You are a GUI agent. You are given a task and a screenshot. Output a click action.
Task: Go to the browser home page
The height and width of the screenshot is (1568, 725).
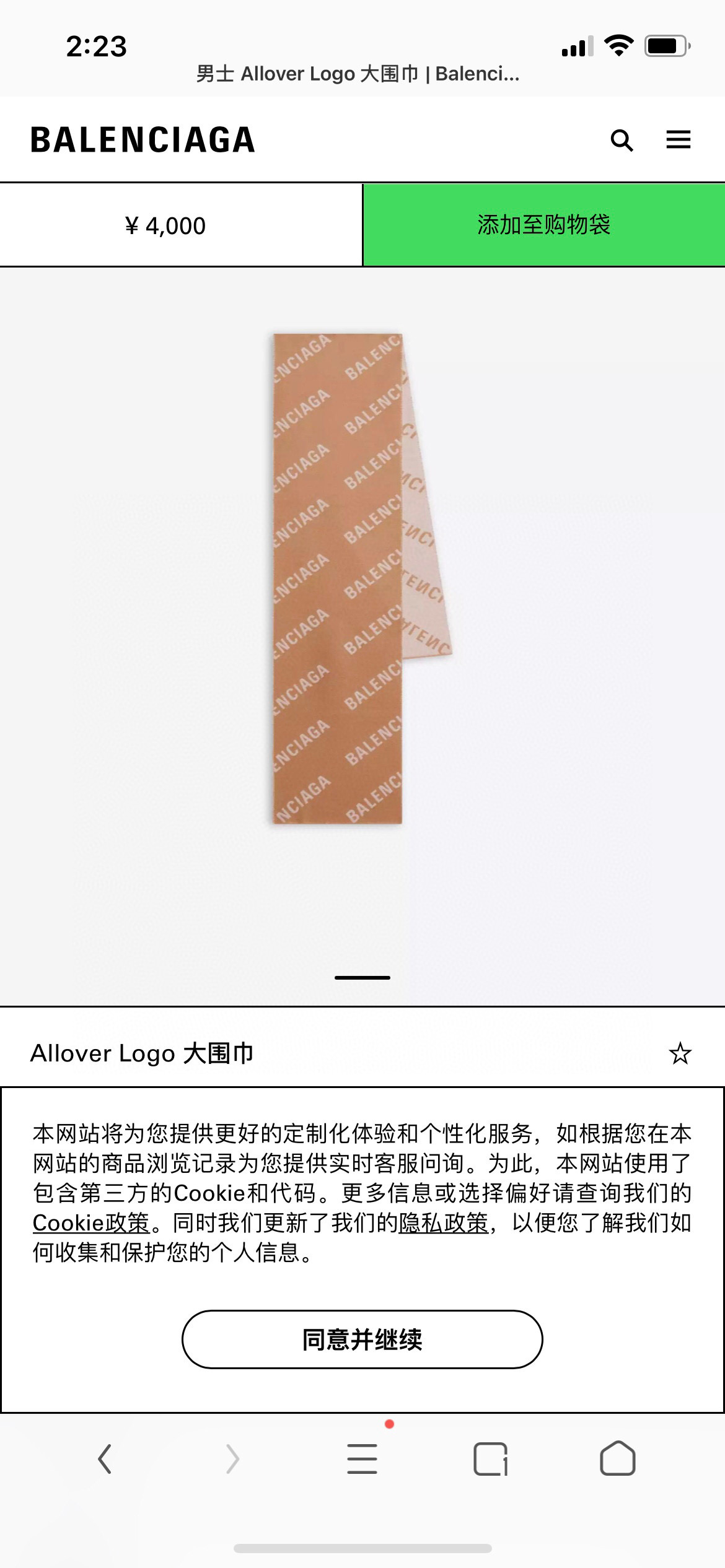coord(617,1458)
